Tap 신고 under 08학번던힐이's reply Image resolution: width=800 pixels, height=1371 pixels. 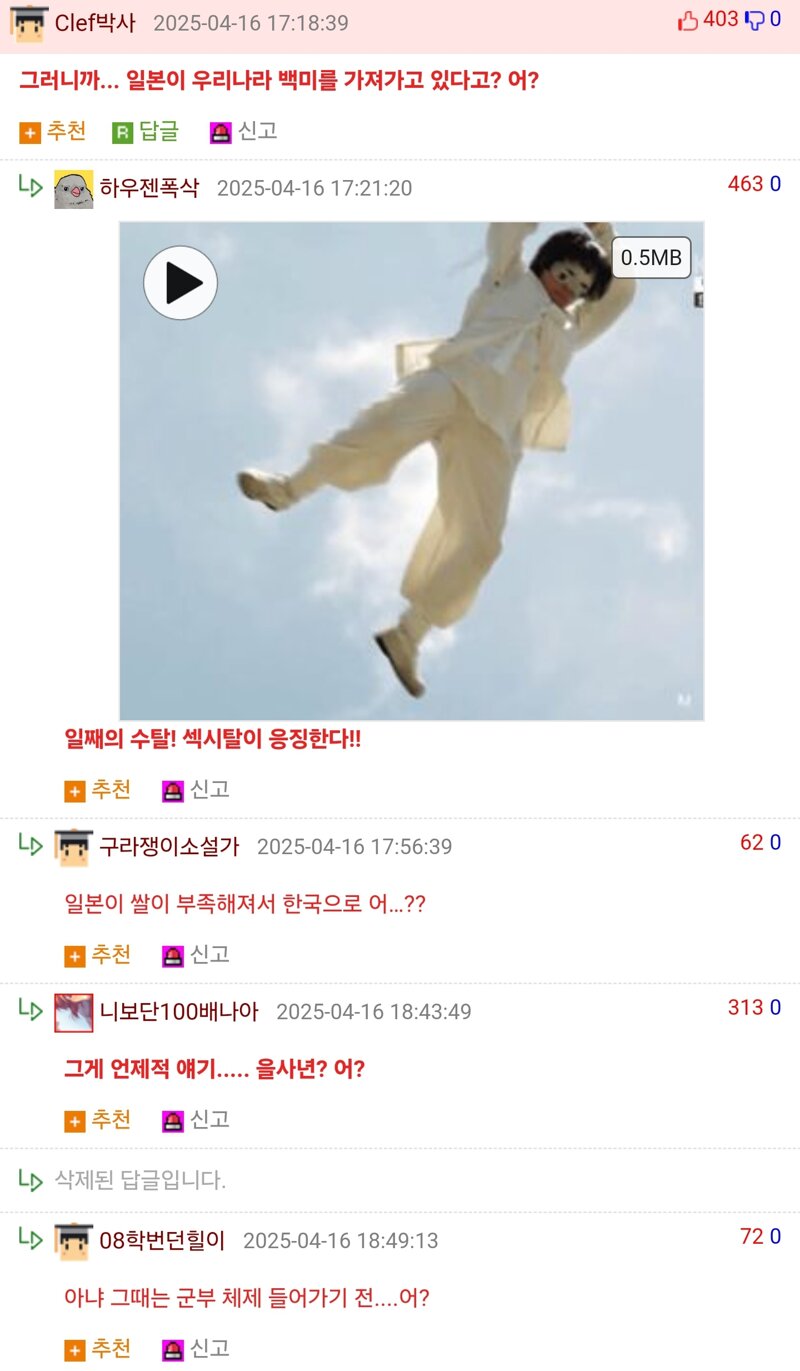[196, 1349]
